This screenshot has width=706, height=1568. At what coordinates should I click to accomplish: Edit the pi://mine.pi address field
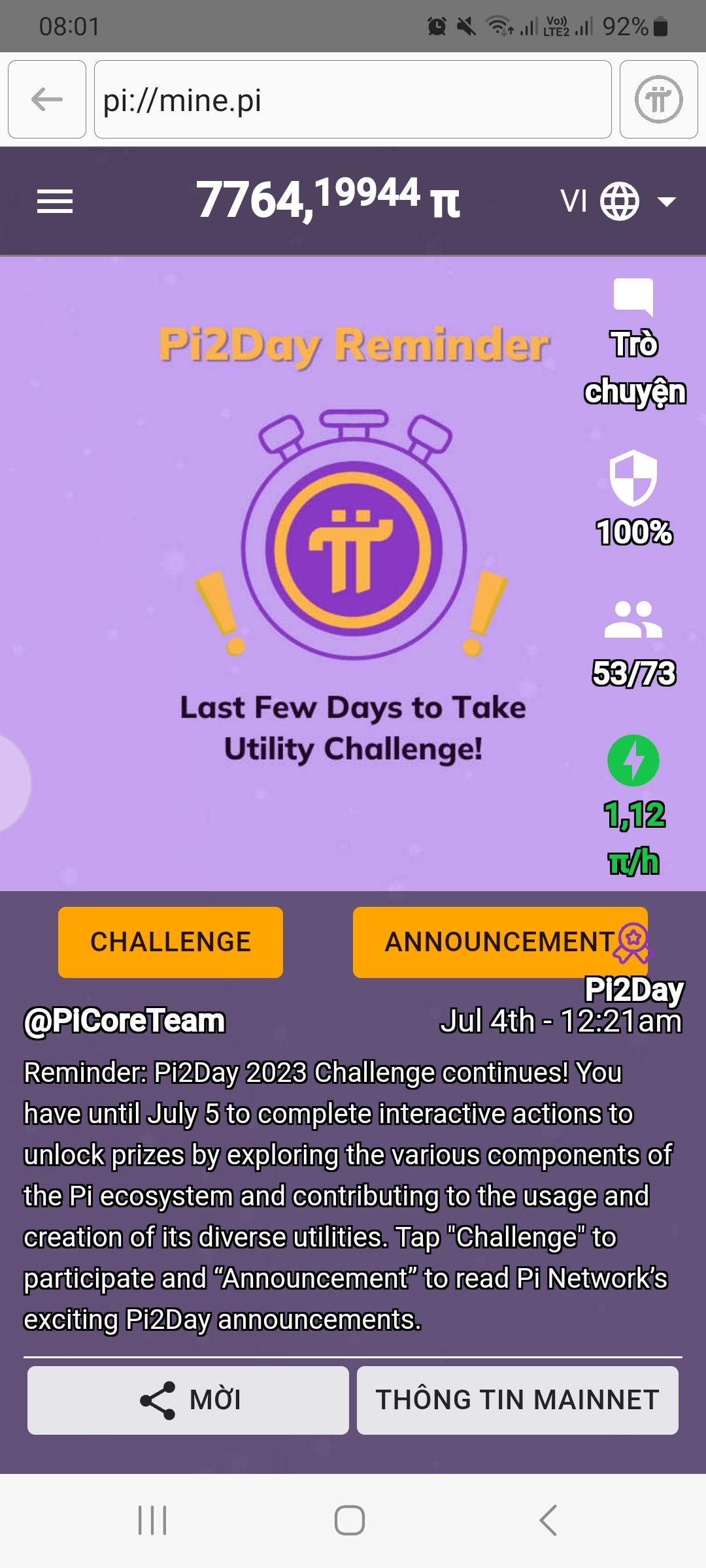(353, 99)
